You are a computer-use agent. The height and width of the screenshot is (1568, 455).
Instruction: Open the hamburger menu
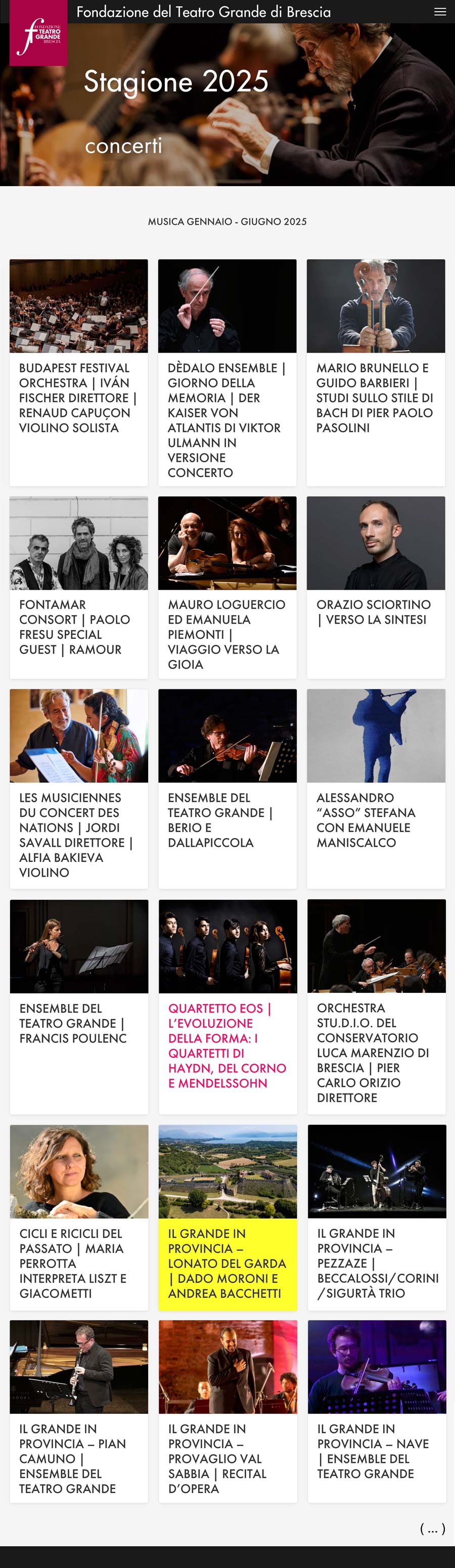coord(440,12)
